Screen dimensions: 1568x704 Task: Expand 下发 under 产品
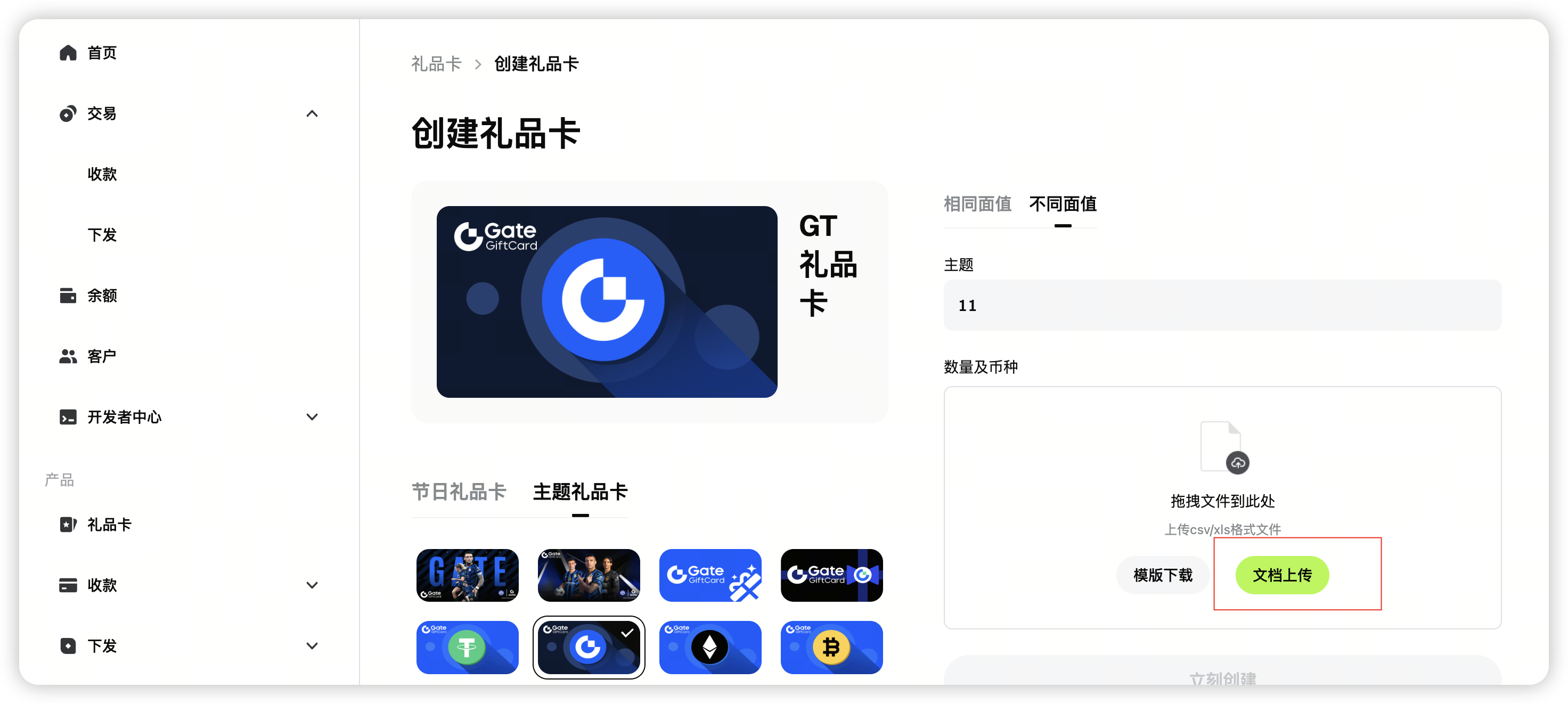[x=312, y=645]
